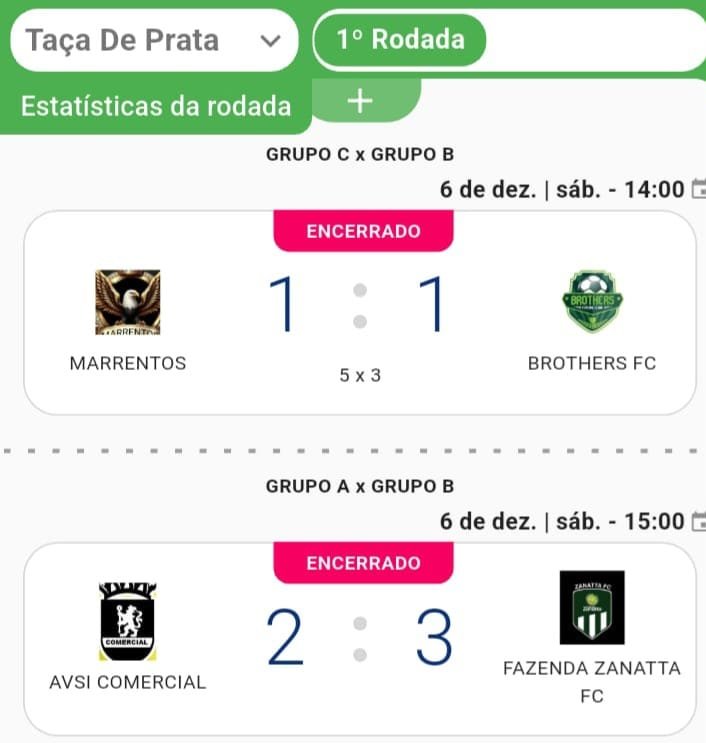Image resolution: width=706 pixels, height=743 pixels.
Task: Tap the calendar icon beside the 15:00 match
Action: (699, 521)
